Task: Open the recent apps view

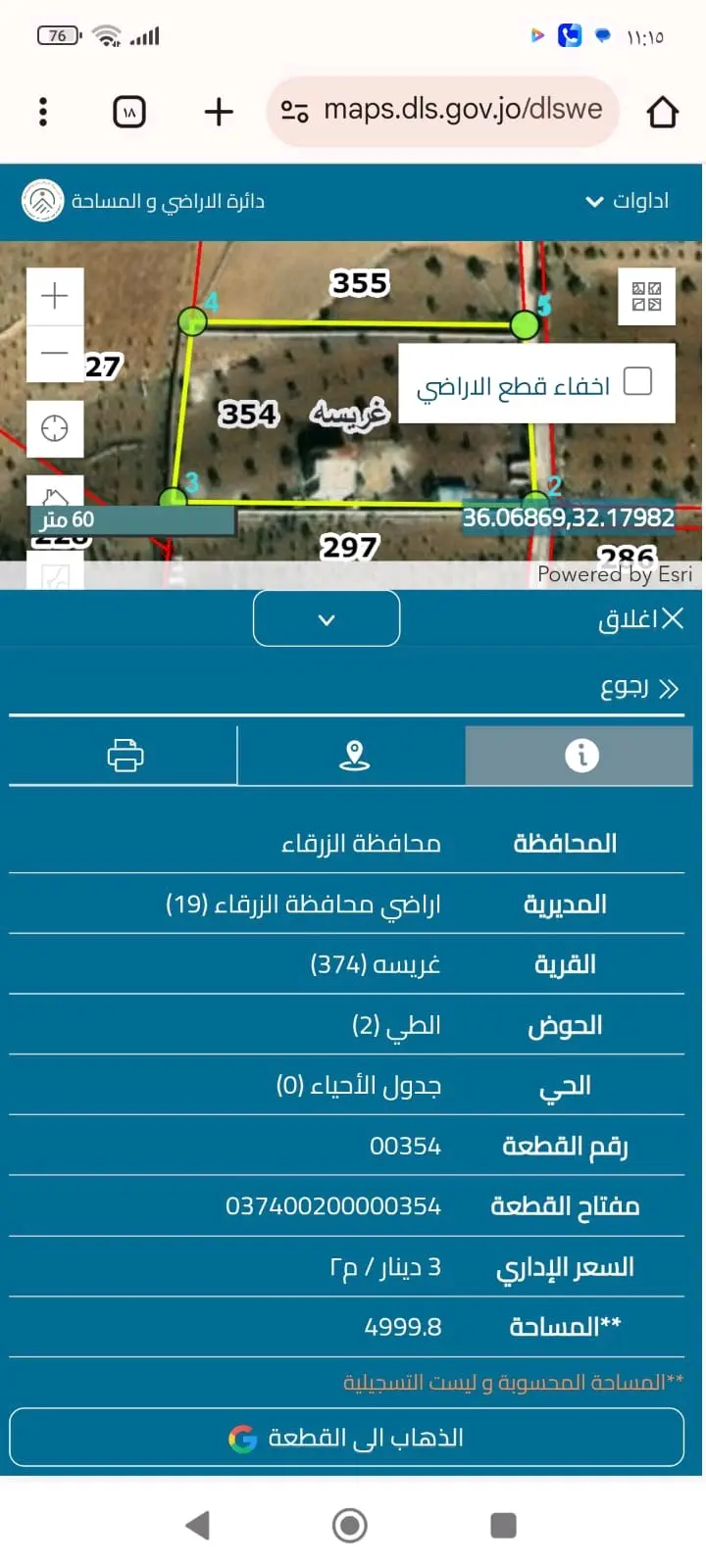Action: coord(503,1525)
